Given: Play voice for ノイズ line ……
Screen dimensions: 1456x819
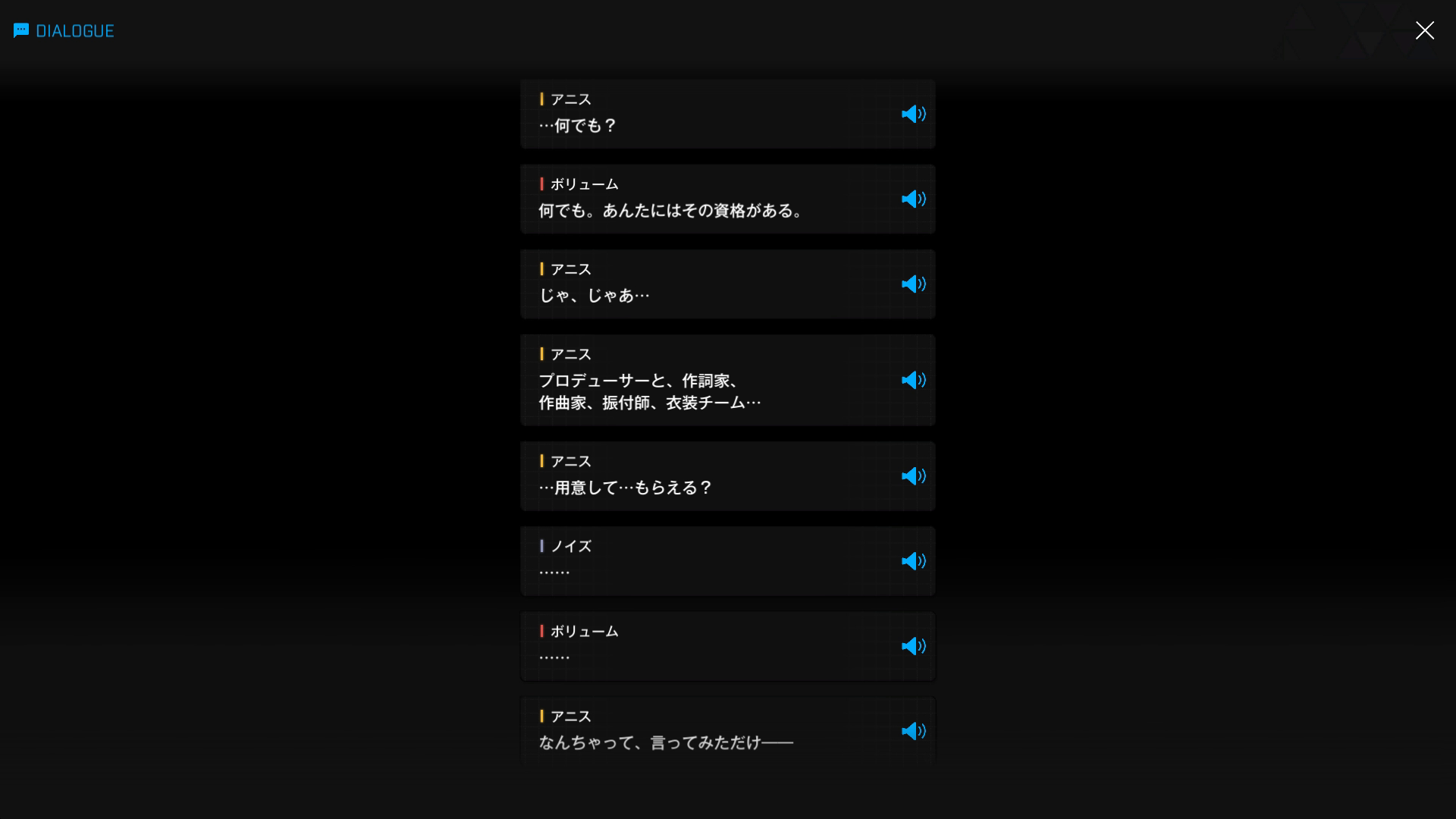Looking at the screenshot, I should [913, 561].
